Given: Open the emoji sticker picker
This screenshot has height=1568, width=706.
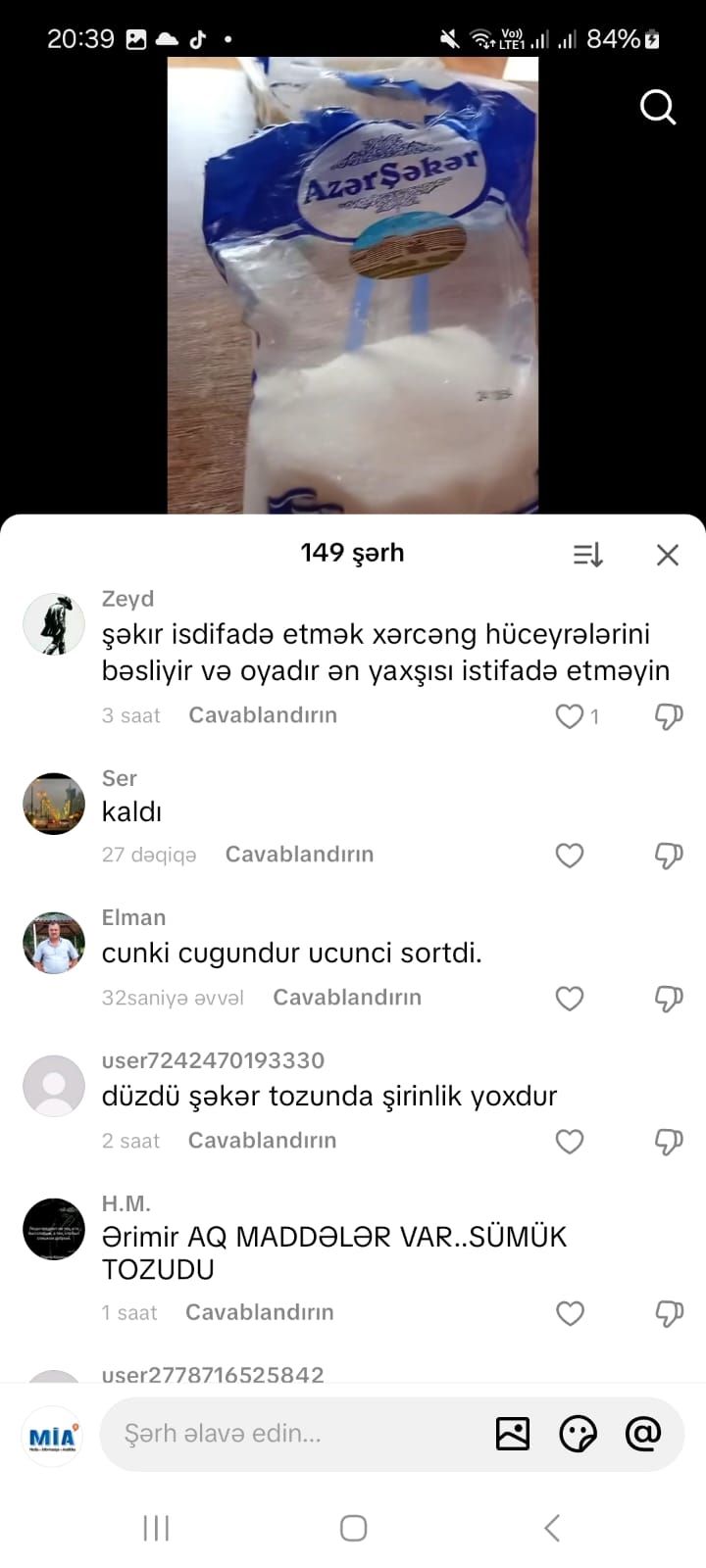Looking at the screenshot, I should (x=578, y=1434).
